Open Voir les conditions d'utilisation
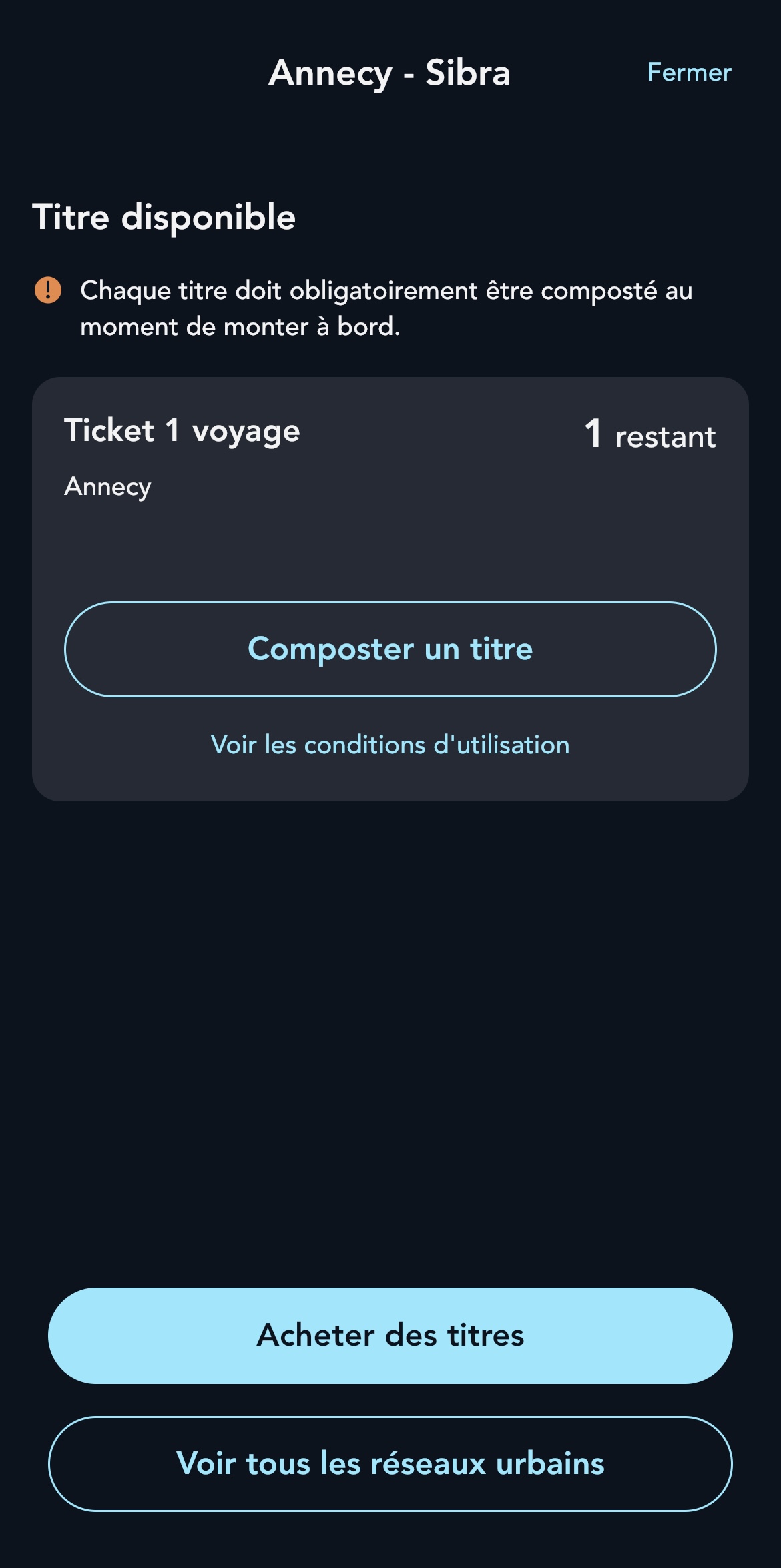Screen dimensions: 781x1568 (x=390, y=744)
